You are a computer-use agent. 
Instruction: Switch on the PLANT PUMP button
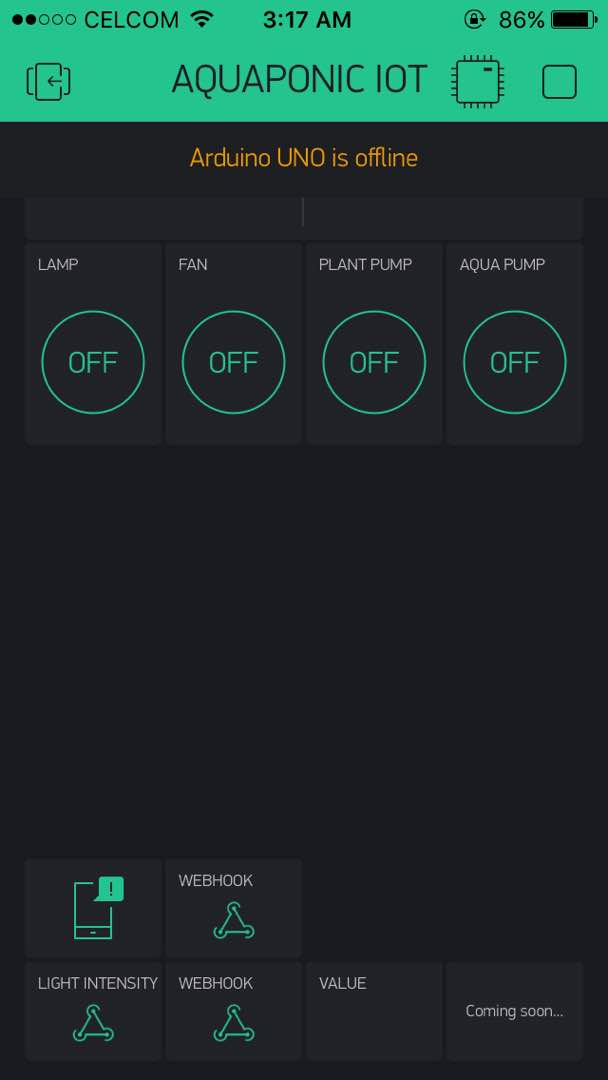tap(374, 362)
